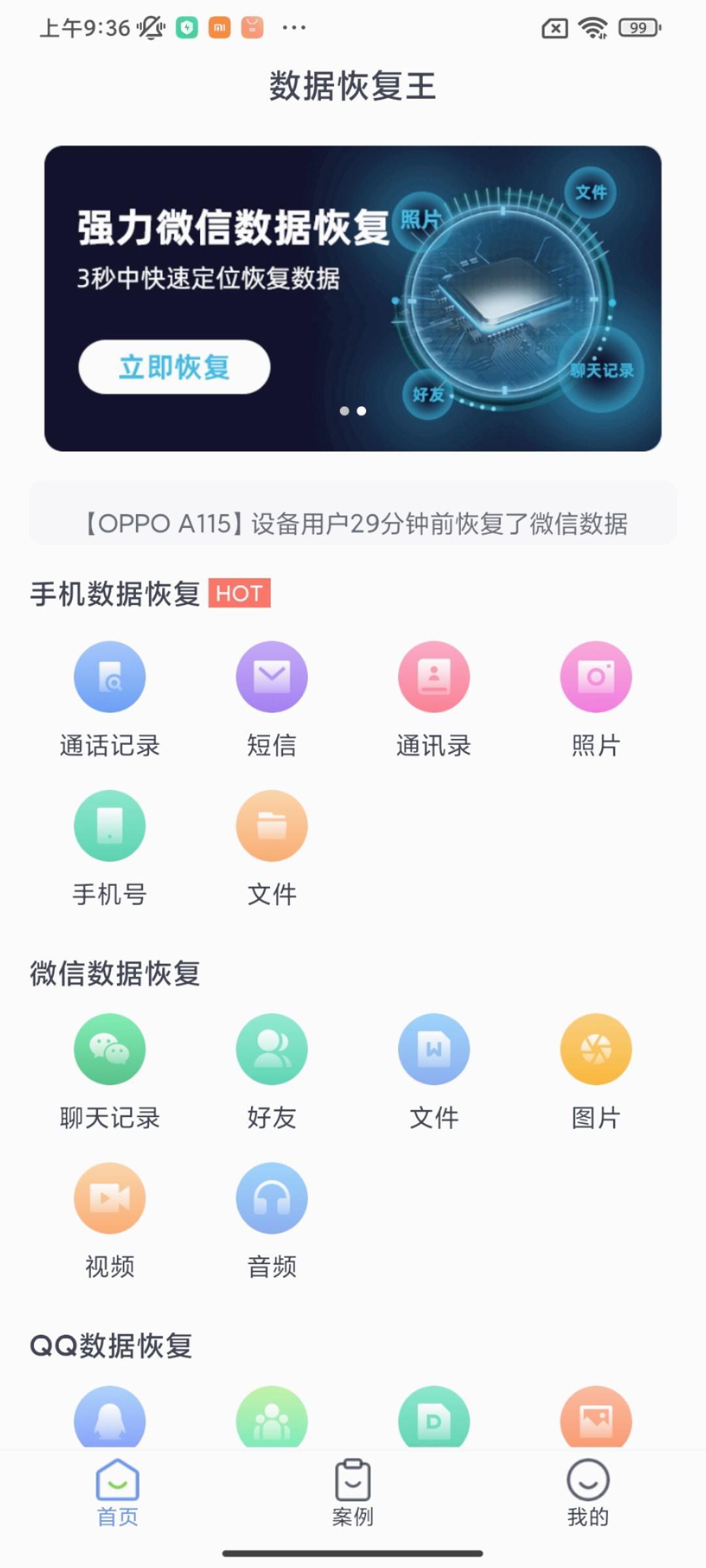Viewport: 706px width, 1568px height.
Task: Select the 照片 (photo) recovery icon
Action: coord(596,676)
